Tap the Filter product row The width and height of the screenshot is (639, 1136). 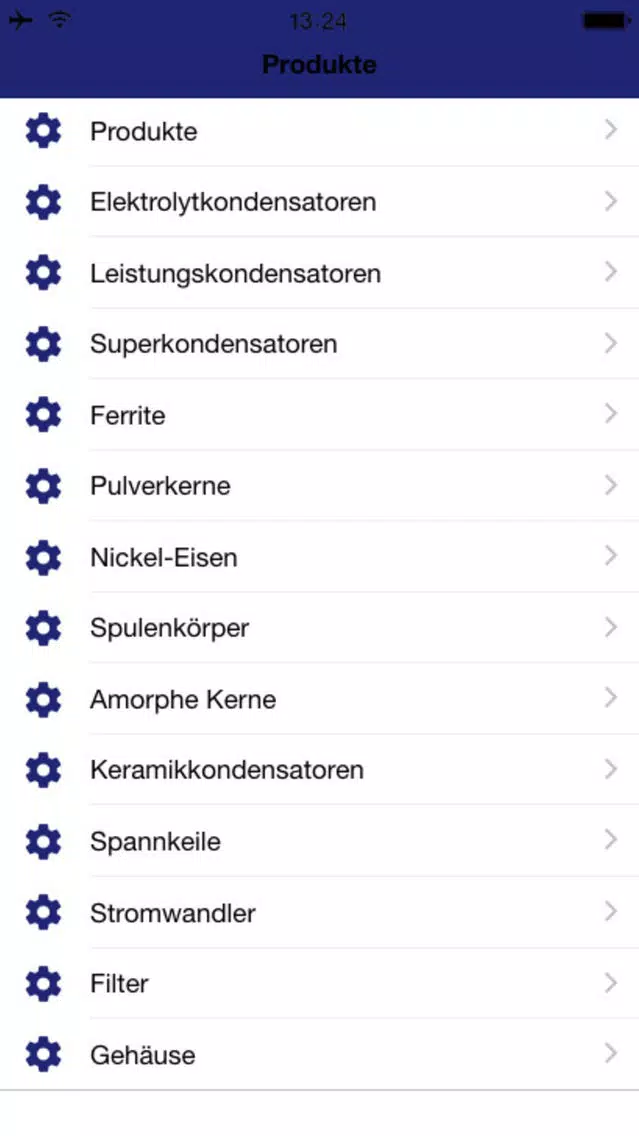[320, 983]
